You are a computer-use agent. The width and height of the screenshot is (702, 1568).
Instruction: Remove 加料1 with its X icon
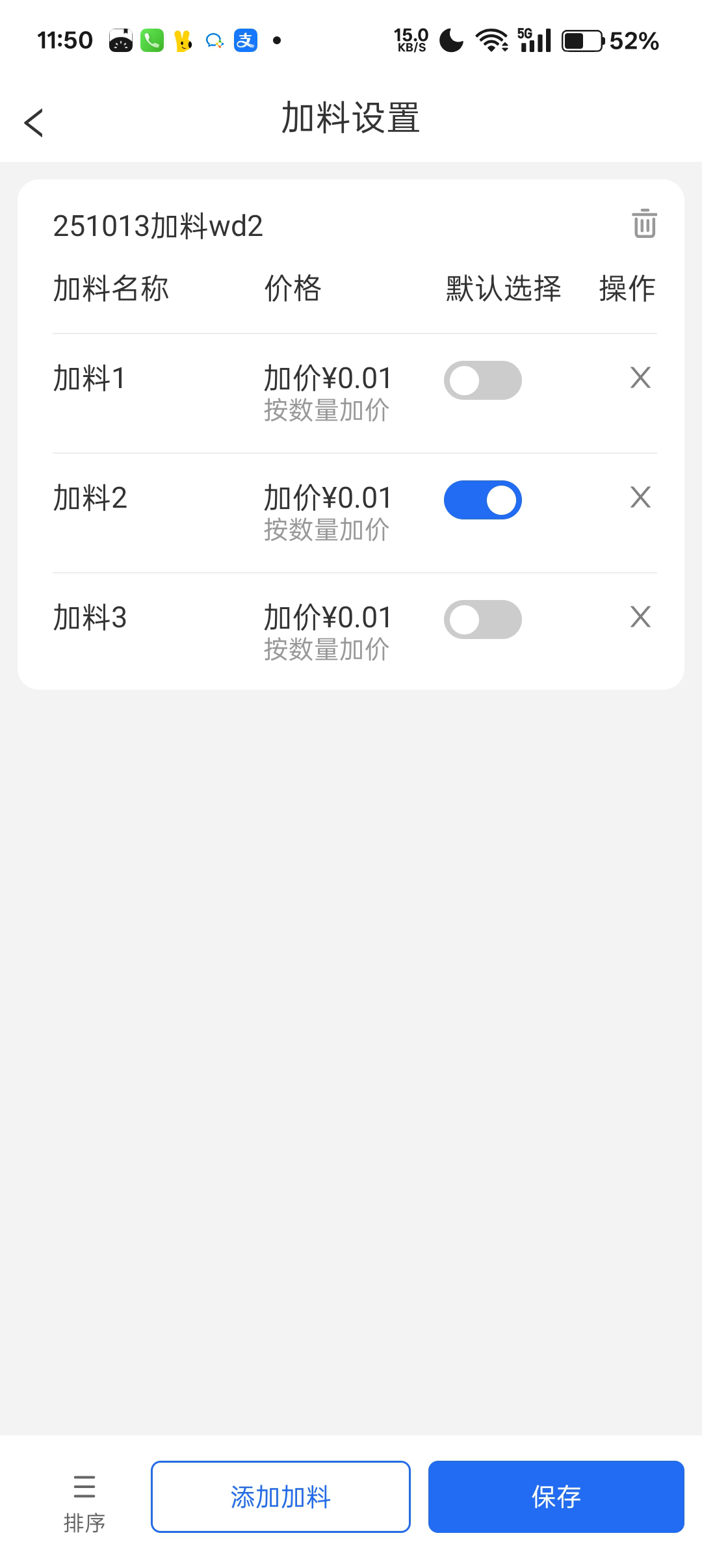click(x=640, y=378)
